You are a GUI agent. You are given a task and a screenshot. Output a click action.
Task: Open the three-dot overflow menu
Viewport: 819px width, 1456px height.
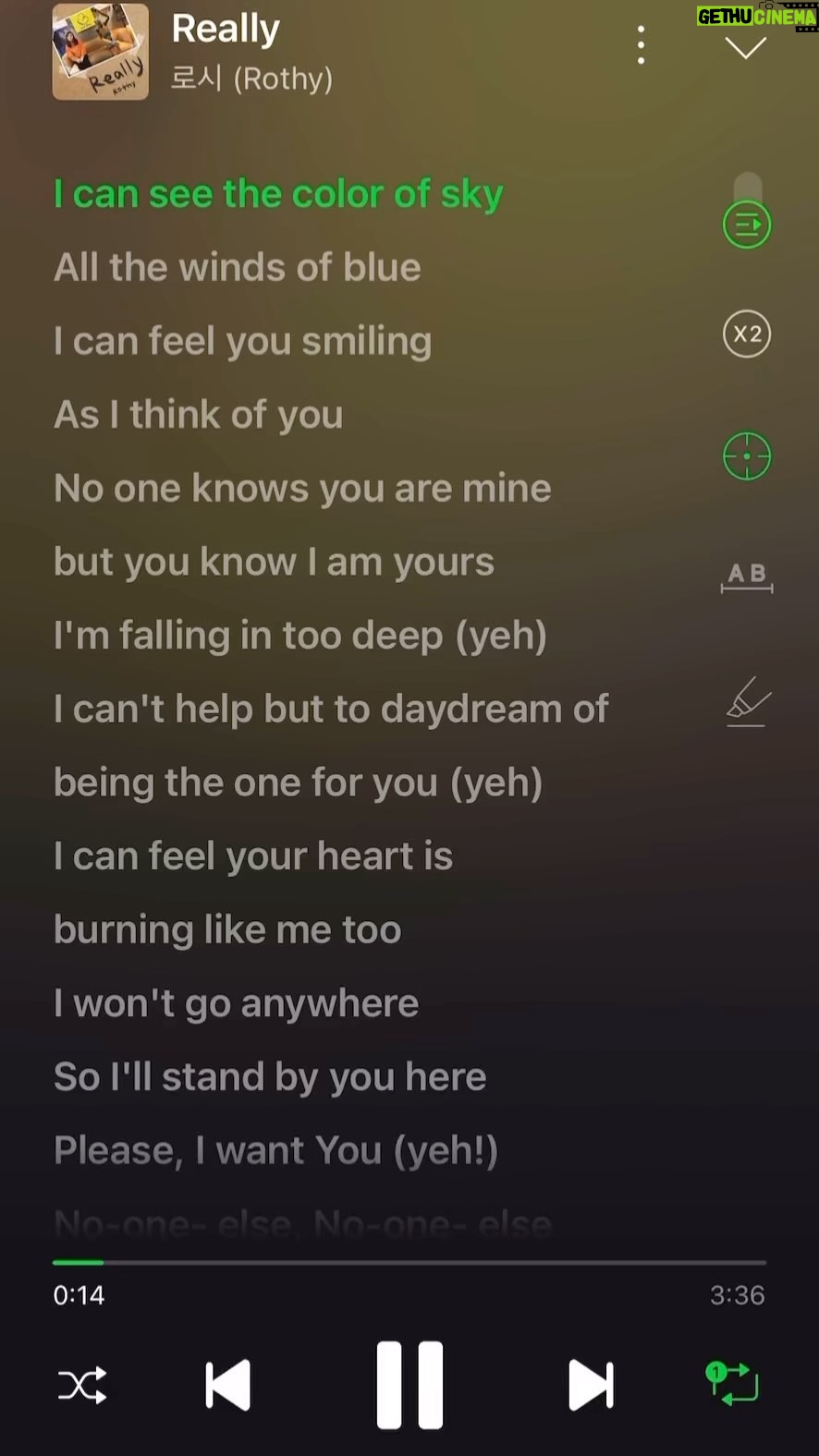pyautogui.click(x=641, y=45)
